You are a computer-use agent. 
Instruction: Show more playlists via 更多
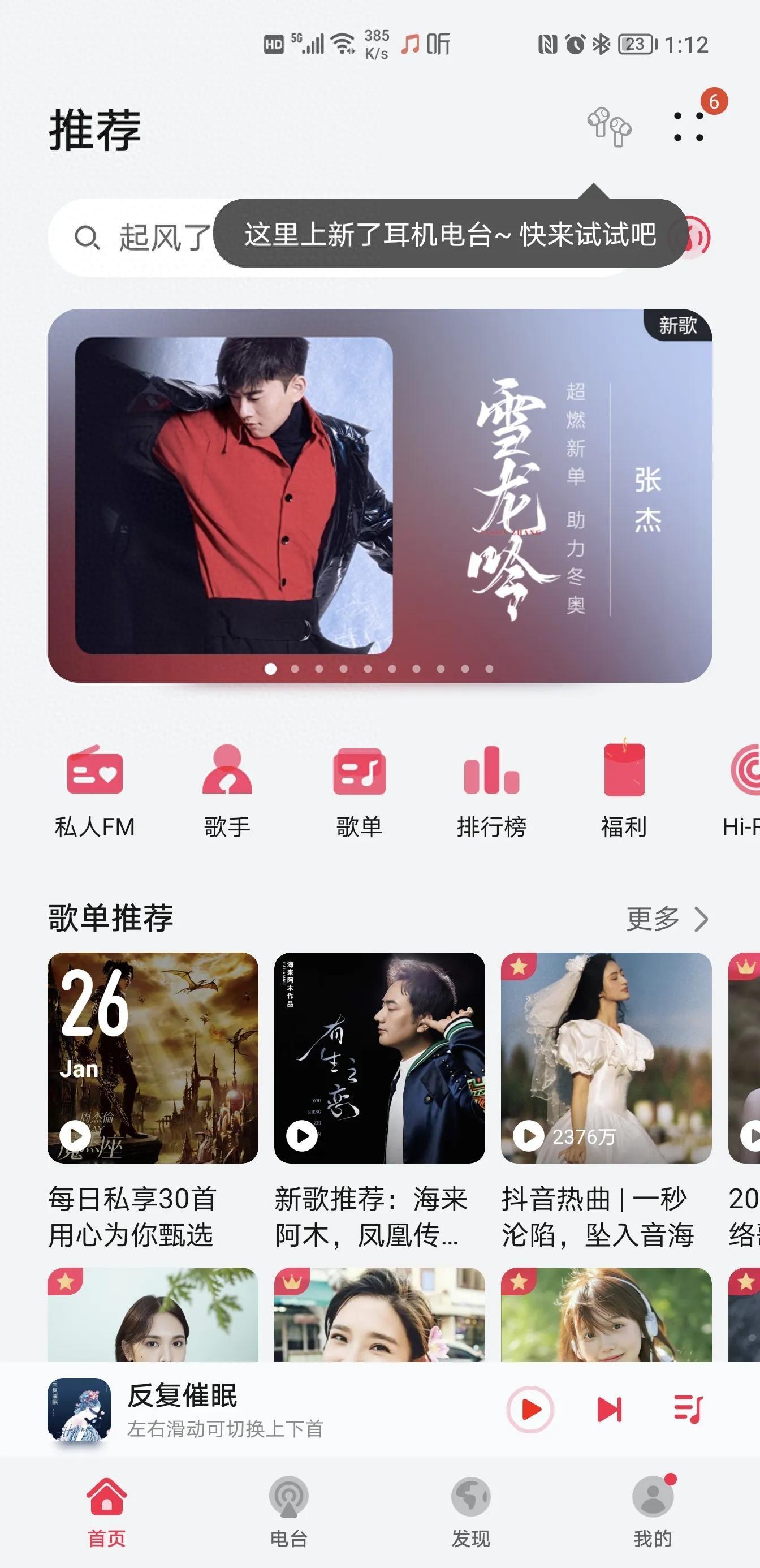click(667, 919)
